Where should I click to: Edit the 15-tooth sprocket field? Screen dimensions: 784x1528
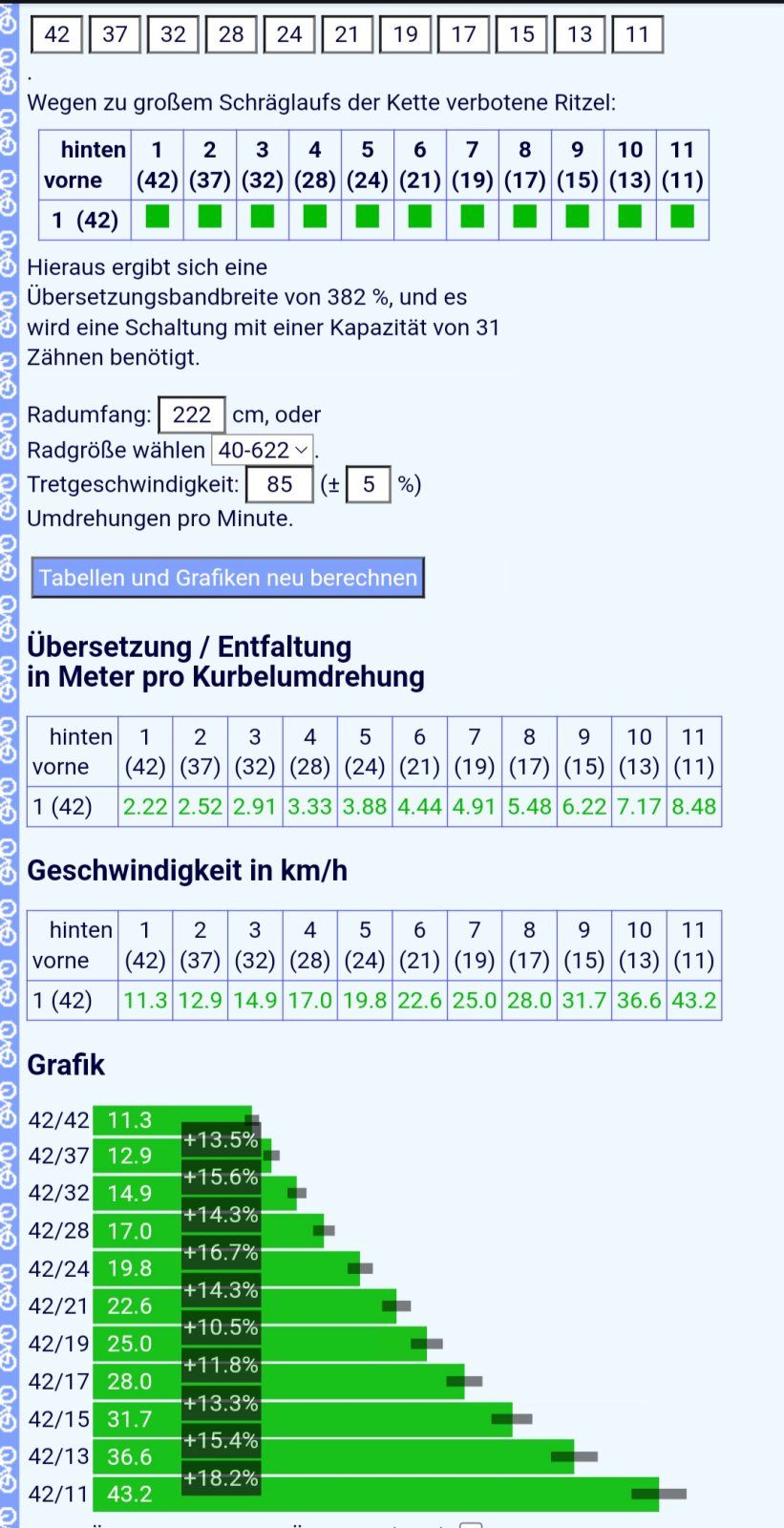[x=521, y=34]
